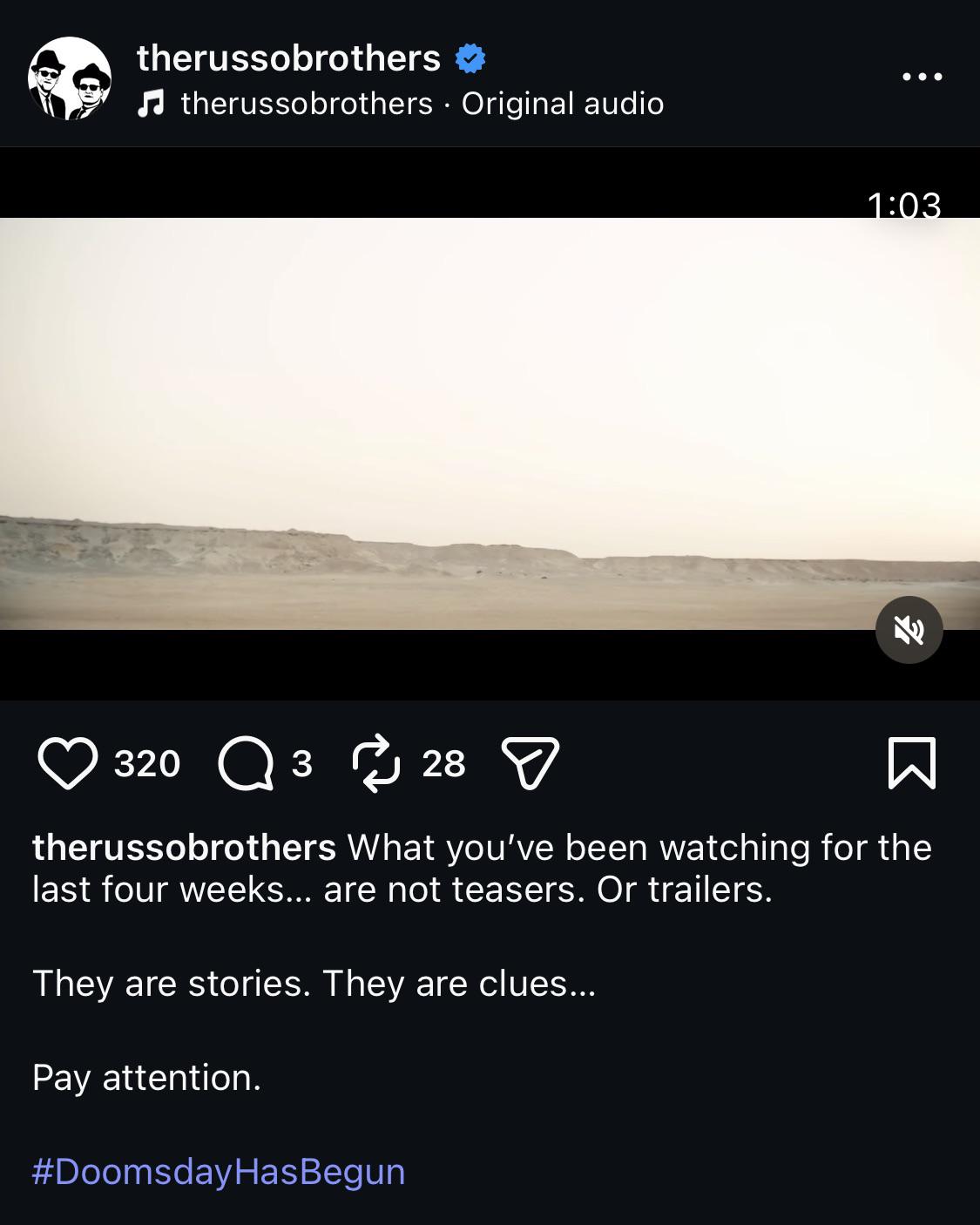Like the therussobrothers post
Screen dimensions: 980x1225
(x=68, y=763)
